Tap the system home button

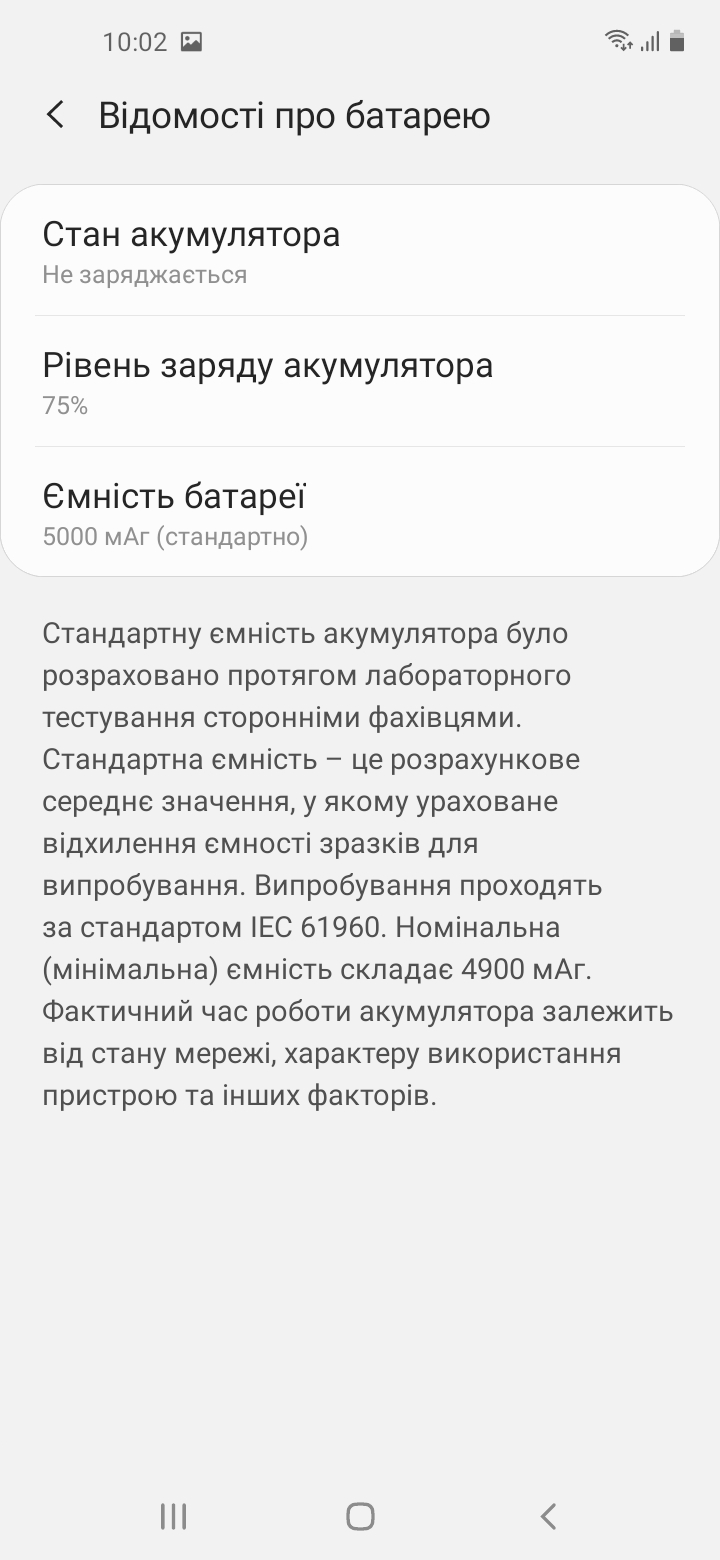tap(360, 1516)
